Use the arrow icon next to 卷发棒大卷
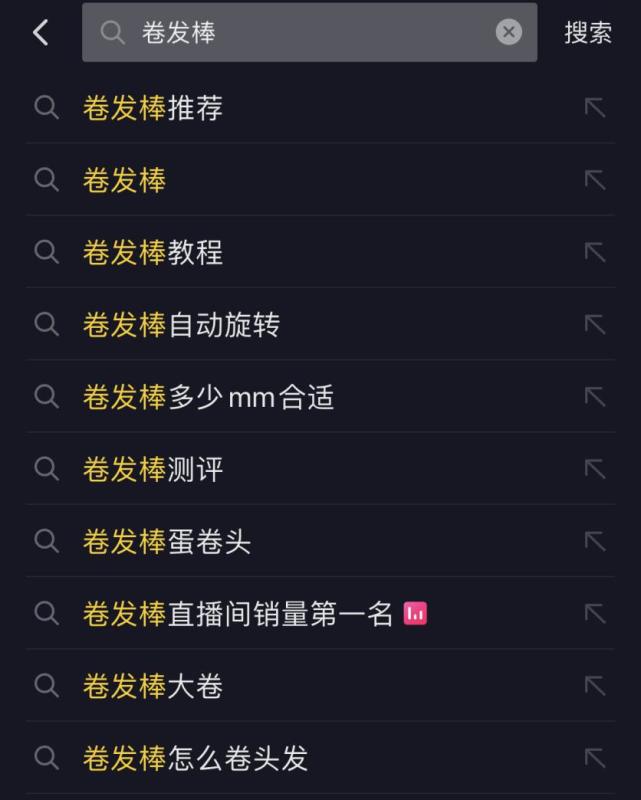This screenshot has width=641, height=800. pos(595,686)
